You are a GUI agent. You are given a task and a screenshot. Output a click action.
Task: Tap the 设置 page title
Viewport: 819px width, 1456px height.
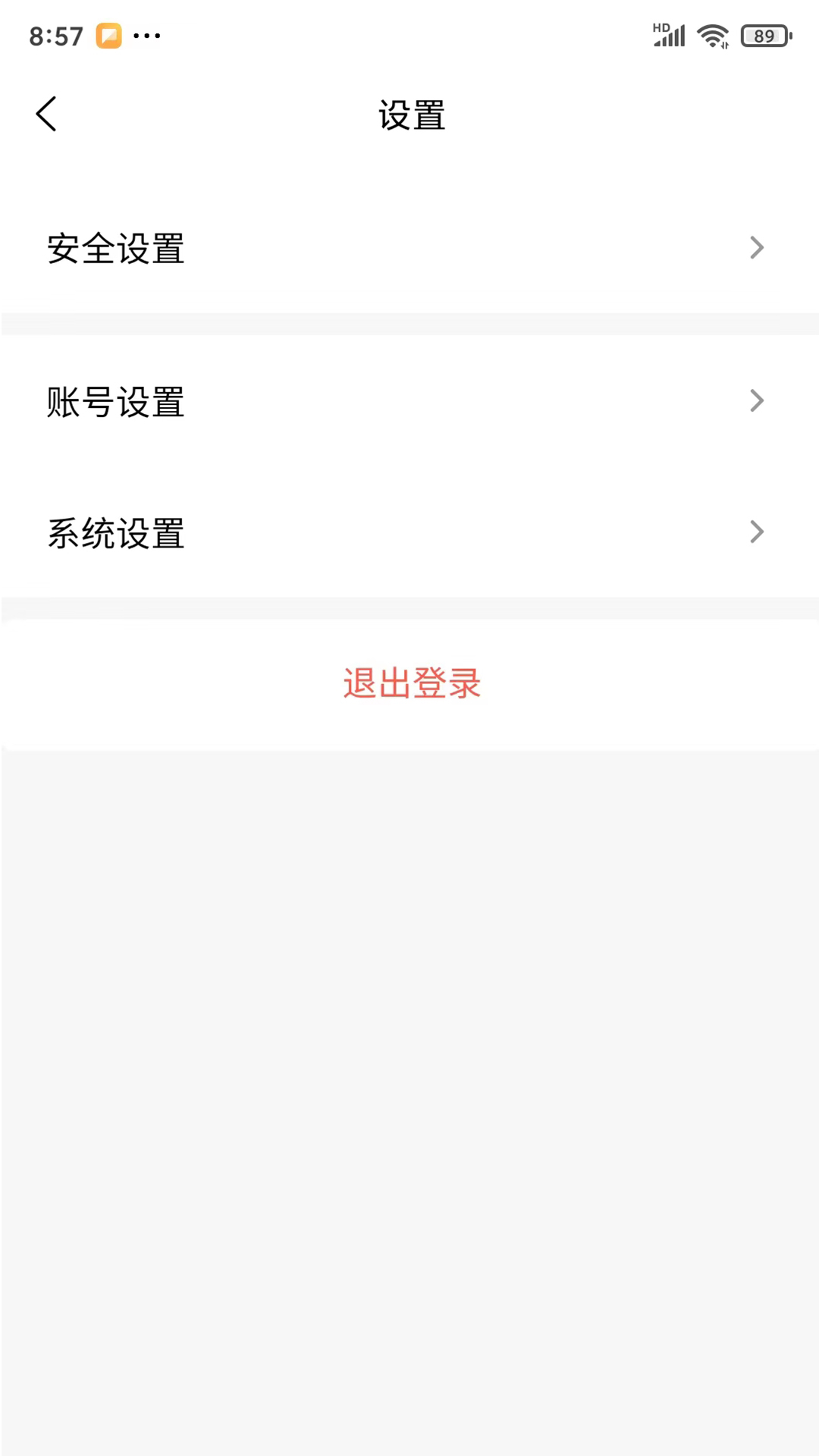409,115
